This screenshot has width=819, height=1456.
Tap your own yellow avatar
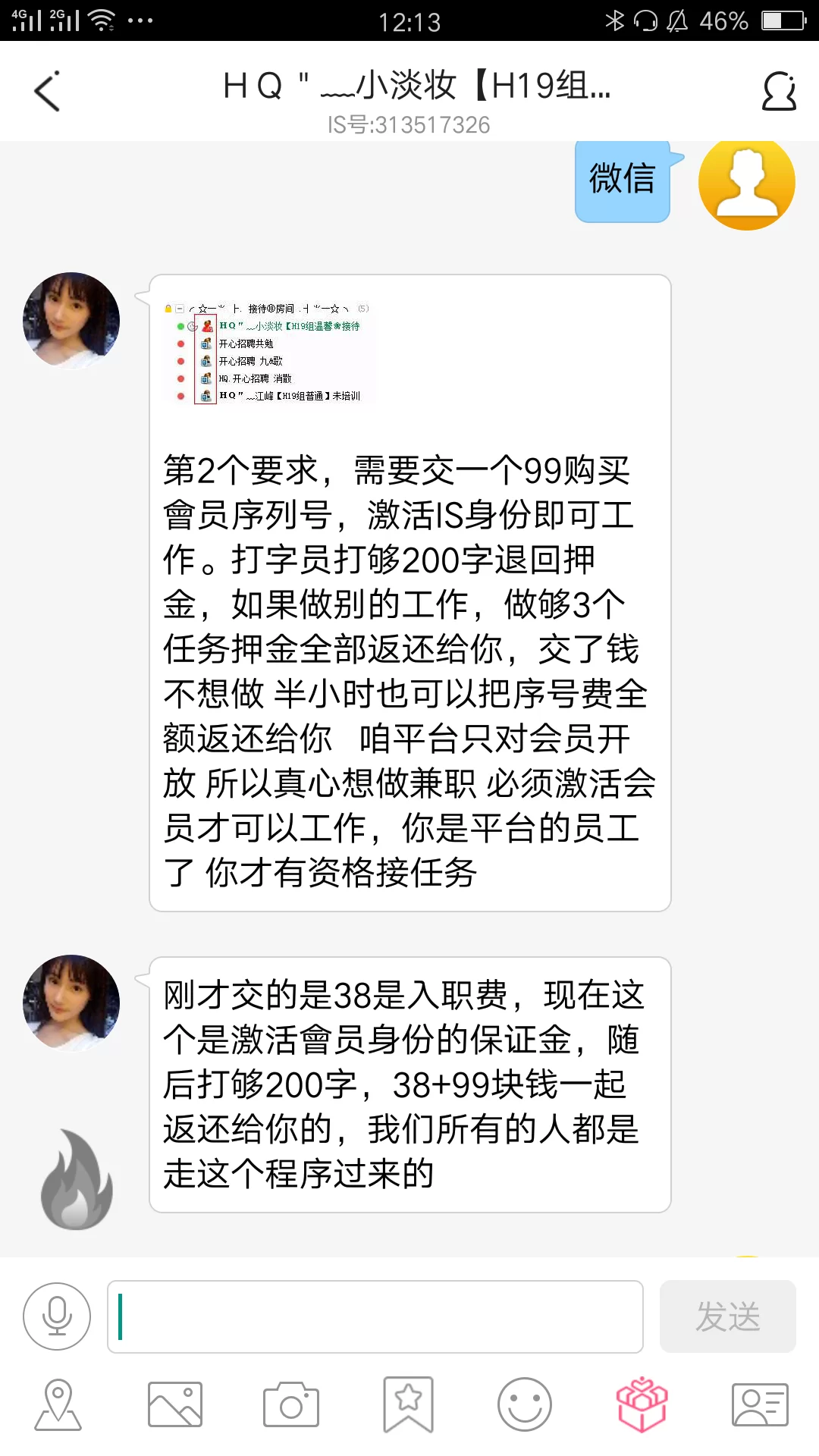[x=747, y=182]
